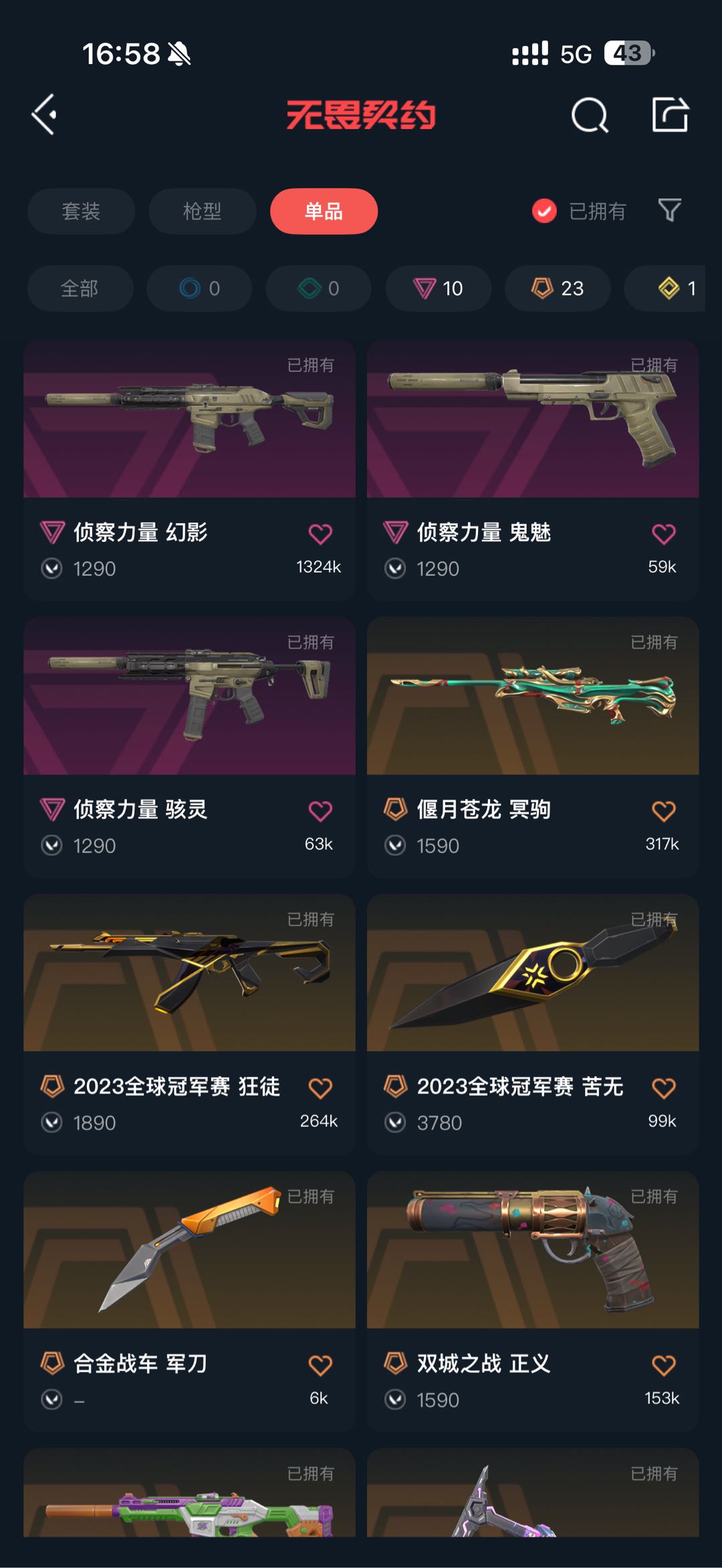
Task: Open the search icon in the header
Action: [x=590, y=116]
